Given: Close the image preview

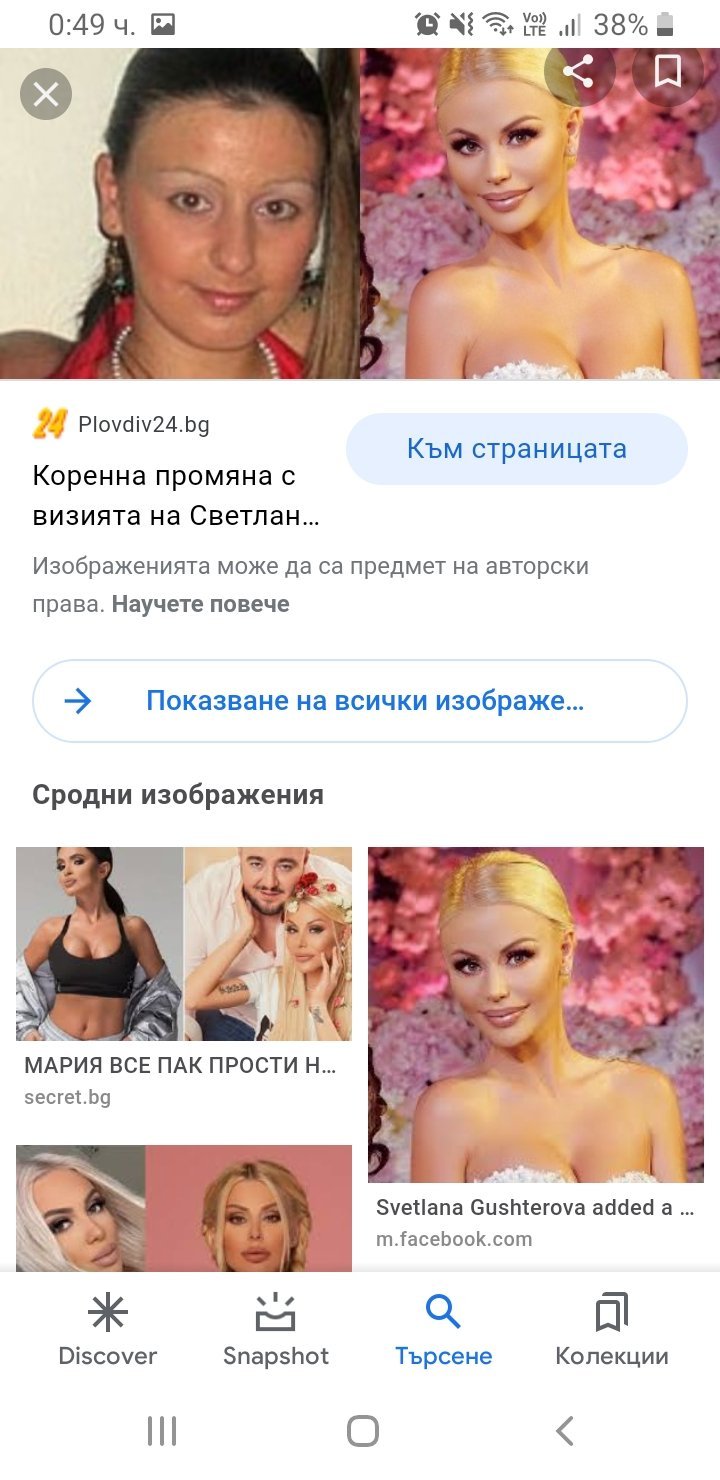Looking at the screenshot, I should click(x=46, y=95).
